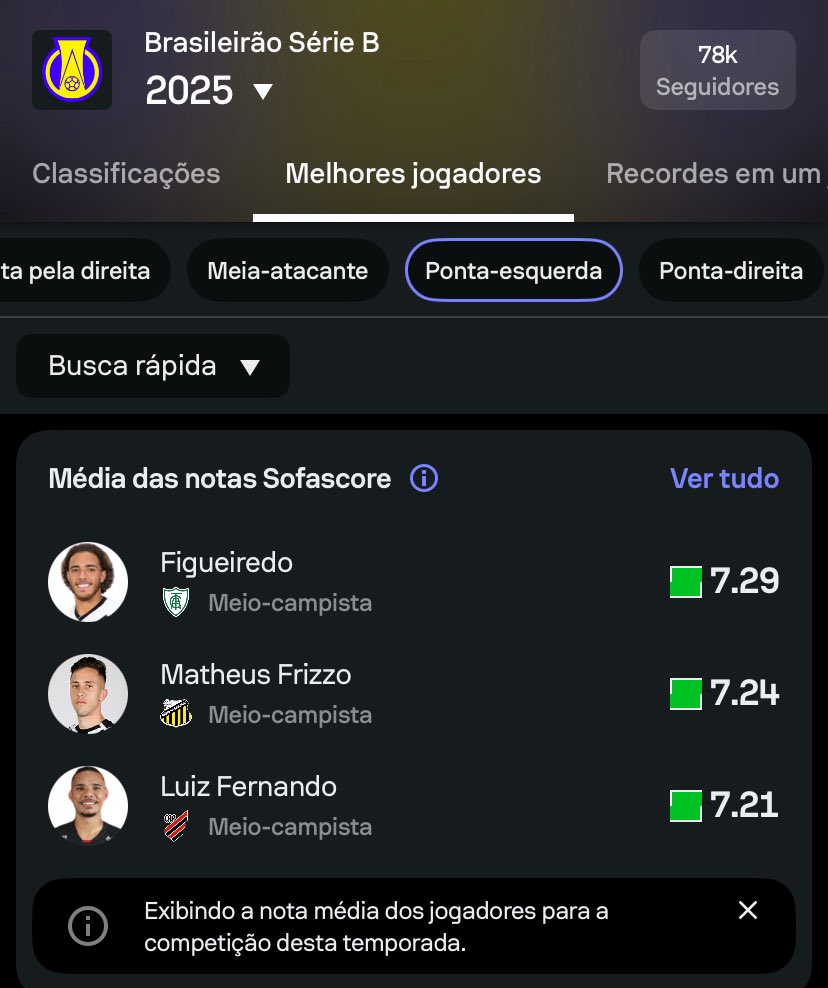Dismiss the average rating info banner
The width and height of the screenshot is (828, 988).
pyautogui.click(x=747, y=910)
